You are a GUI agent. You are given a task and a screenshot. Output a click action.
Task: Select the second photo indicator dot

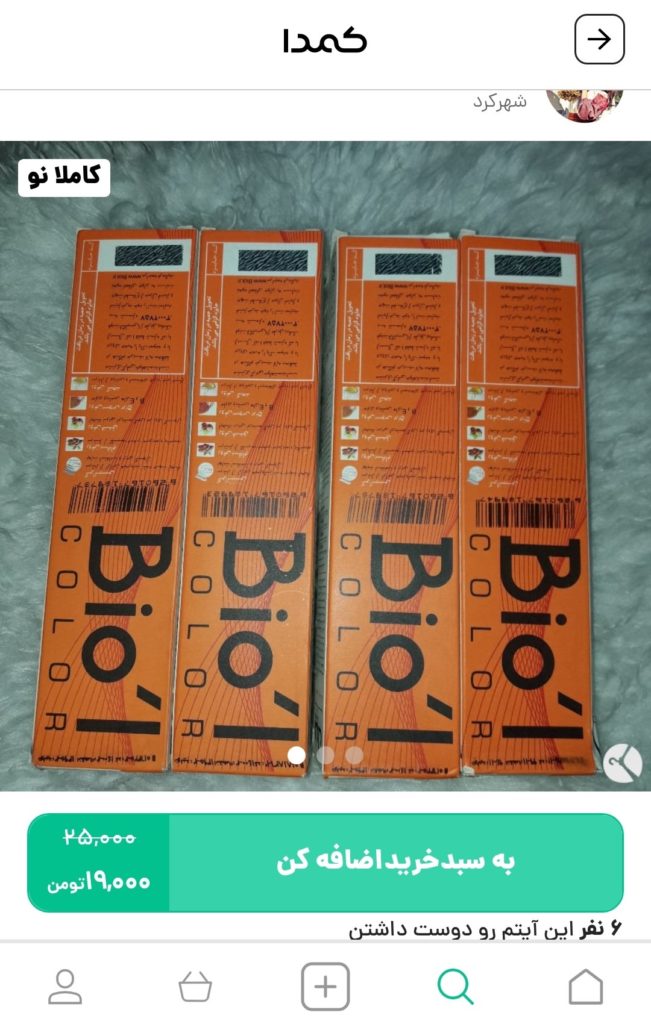coord(325,755)
